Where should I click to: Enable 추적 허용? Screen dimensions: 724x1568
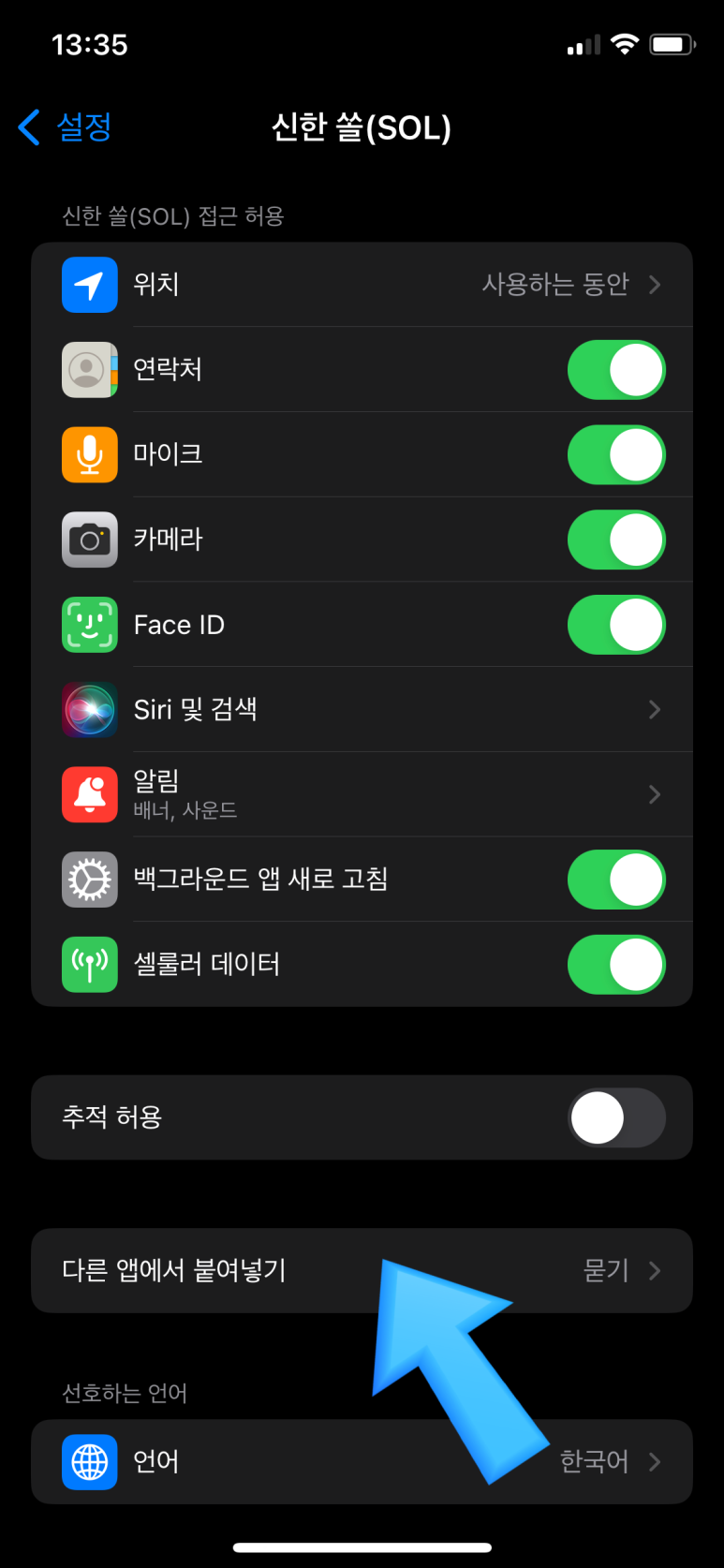click(616, 1117)
